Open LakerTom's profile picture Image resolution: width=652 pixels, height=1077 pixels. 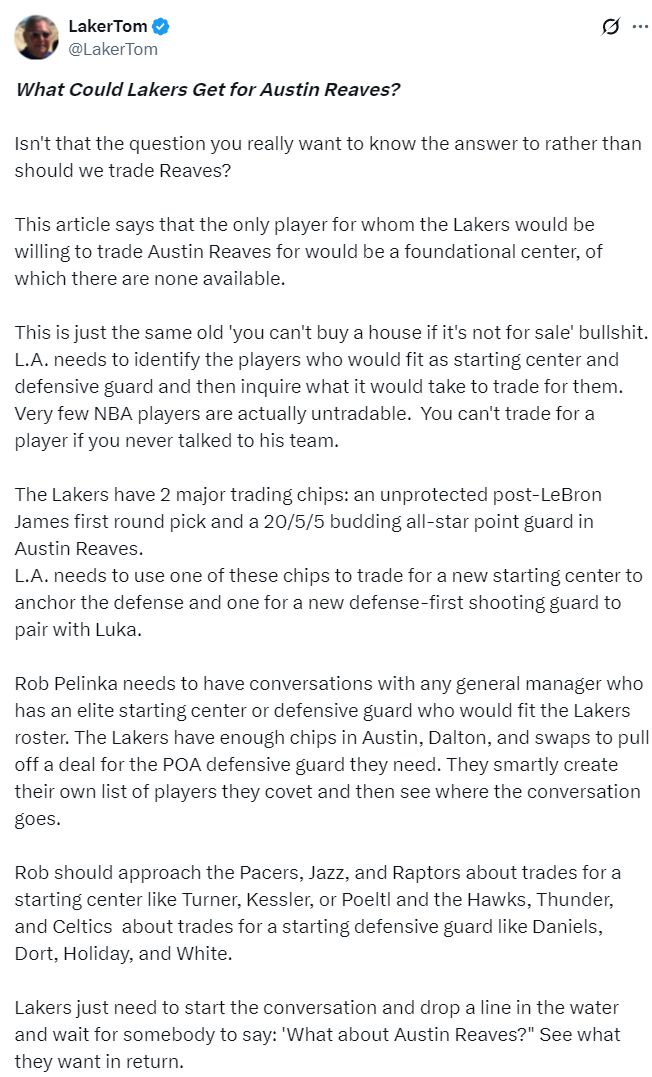[36, 37]
